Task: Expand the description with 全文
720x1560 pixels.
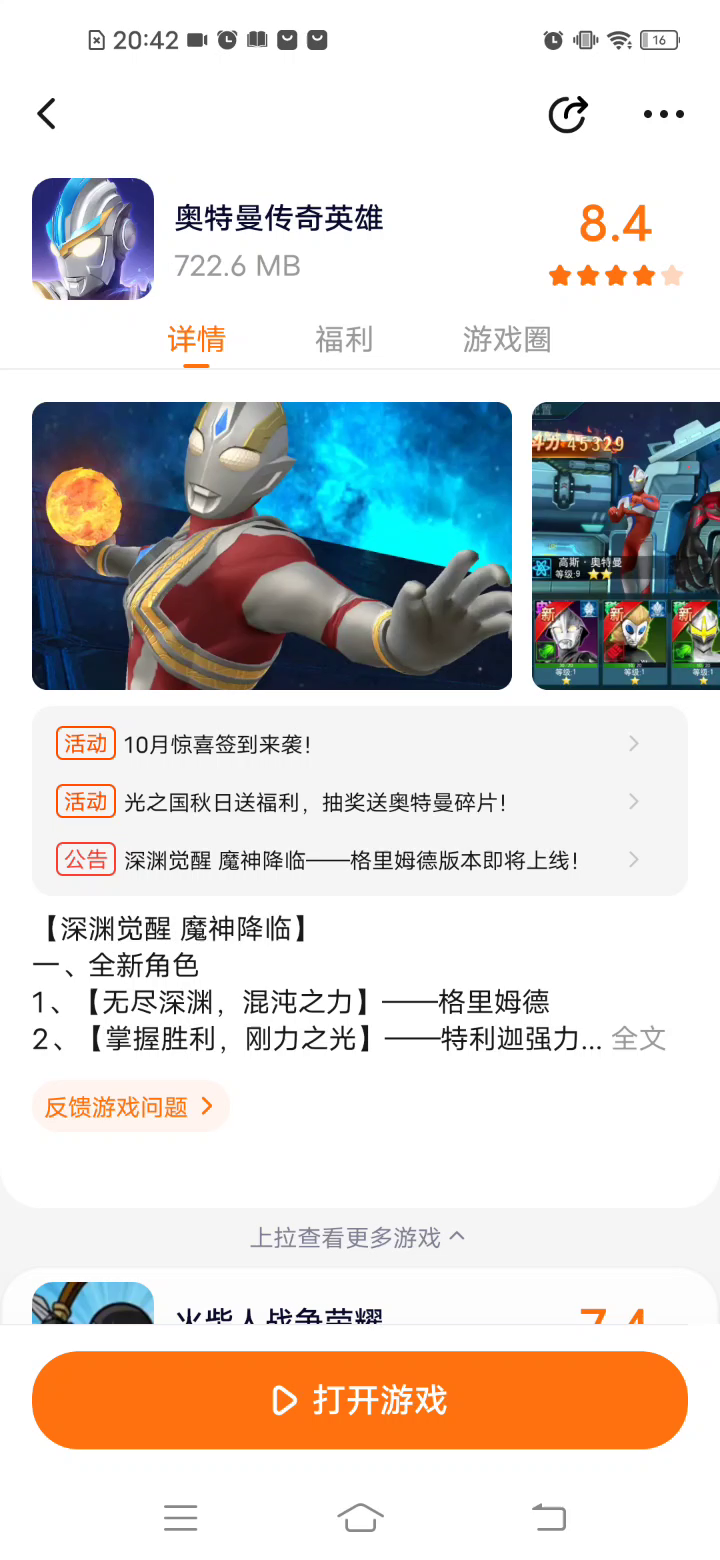Action: click(x=638, y=1038)
